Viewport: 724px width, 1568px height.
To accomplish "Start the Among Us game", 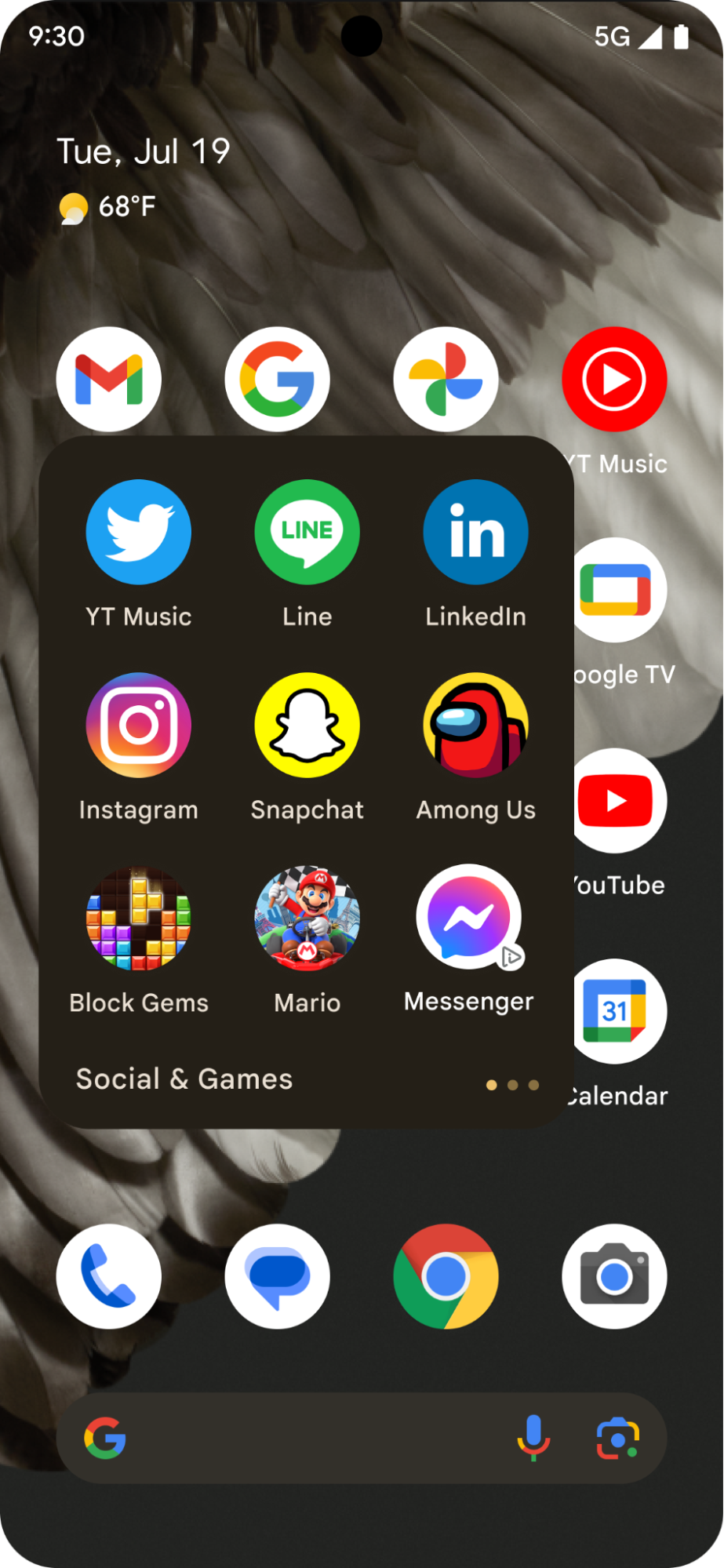I will [475, 726].
